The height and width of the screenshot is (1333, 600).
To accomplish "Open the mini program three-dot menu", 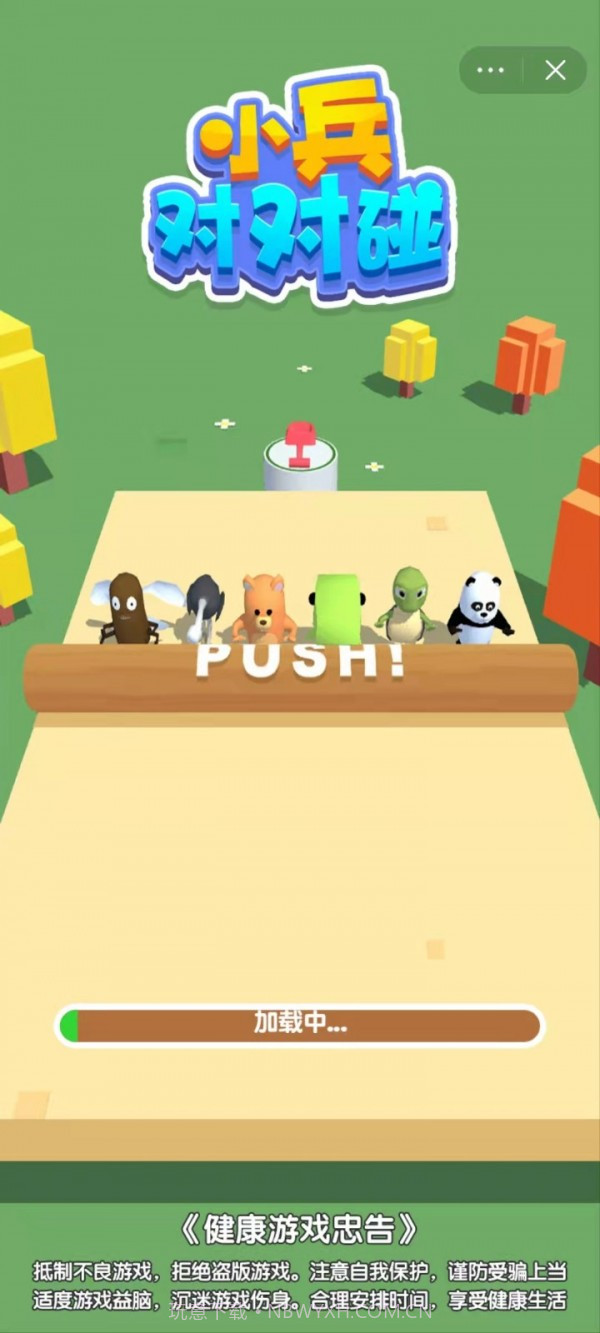I will tap(491, 70).
